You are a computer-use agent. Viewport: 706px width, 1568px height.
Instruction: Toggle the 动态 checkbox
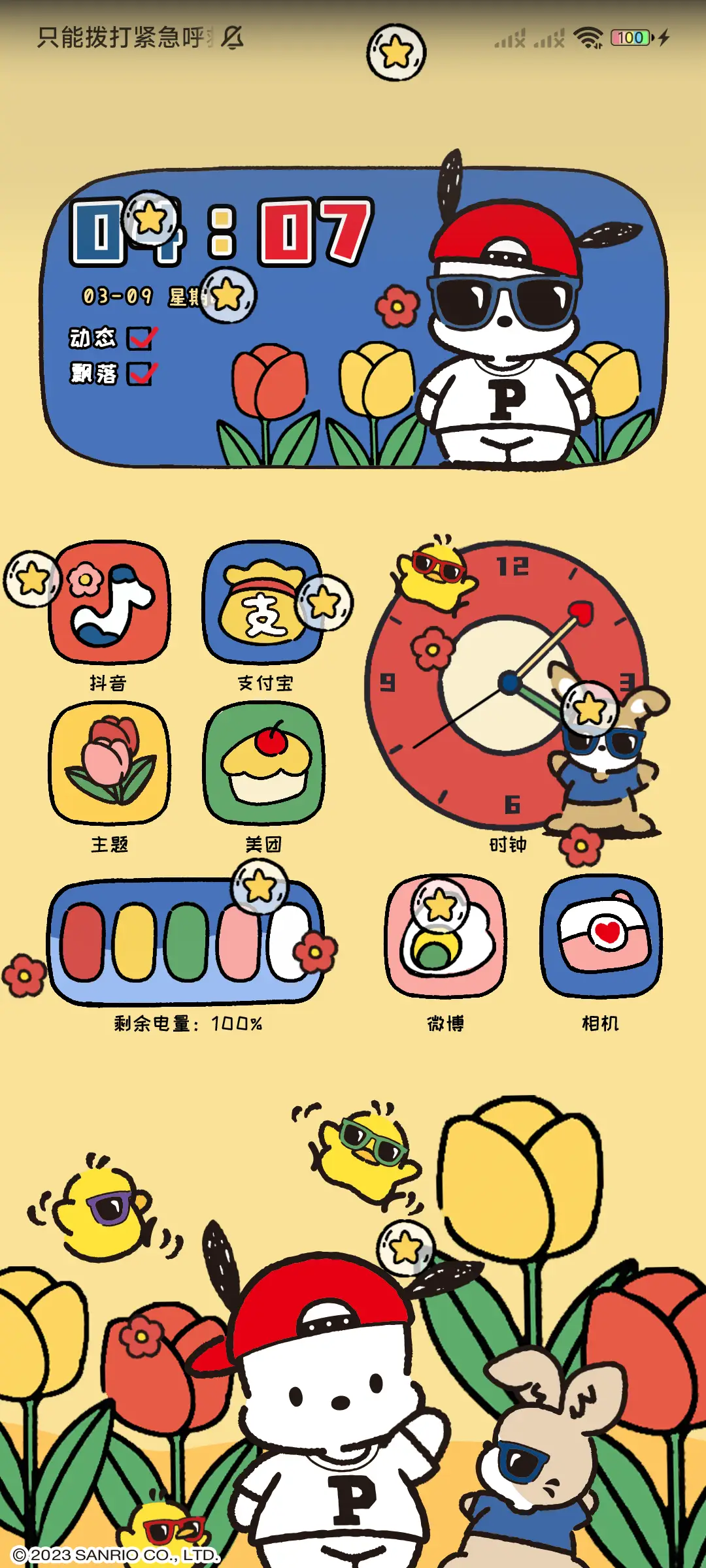pos(141,338)
